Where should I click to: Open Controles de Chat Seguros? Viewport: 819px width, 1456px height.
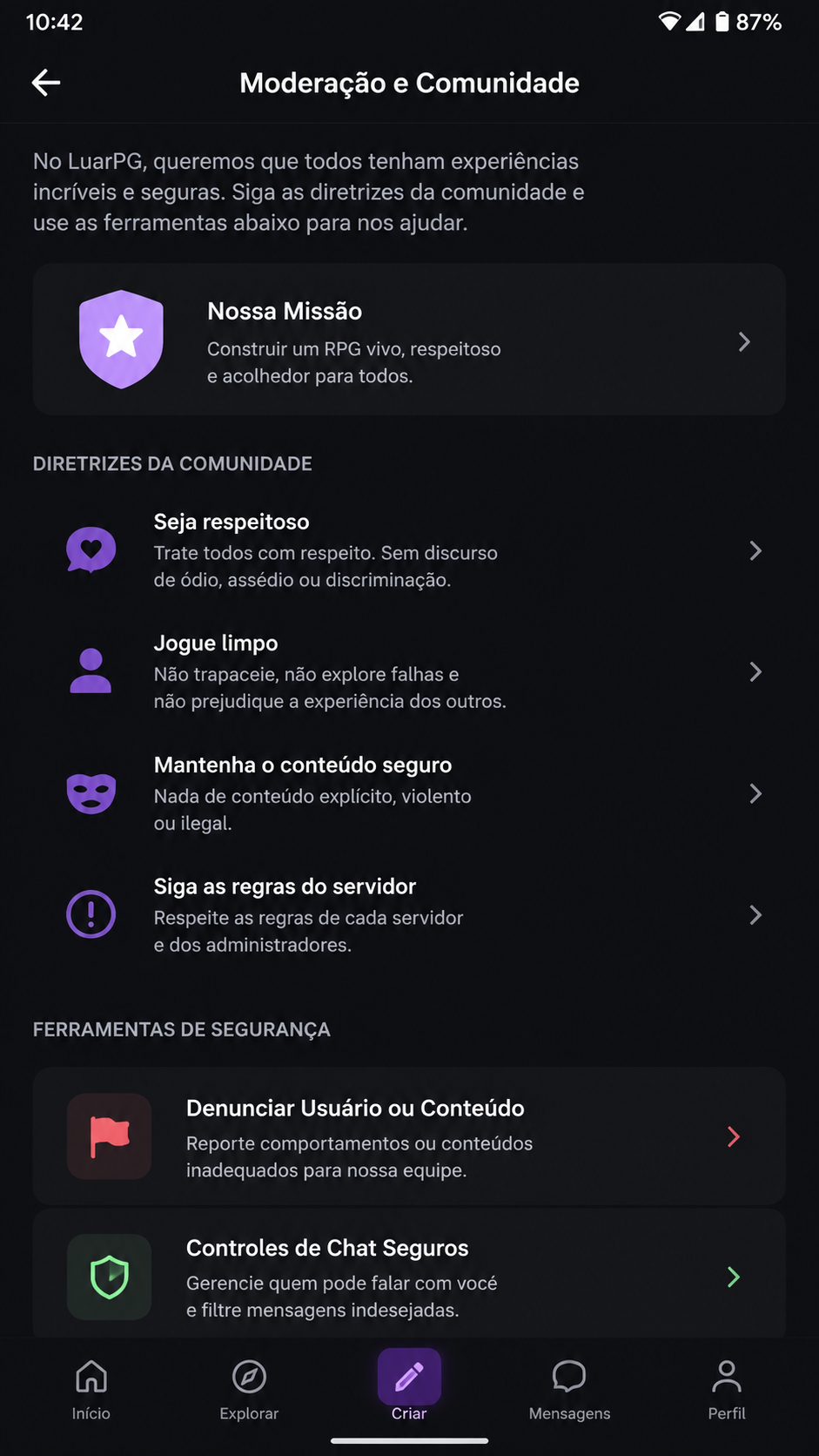tap(409, 1275)
